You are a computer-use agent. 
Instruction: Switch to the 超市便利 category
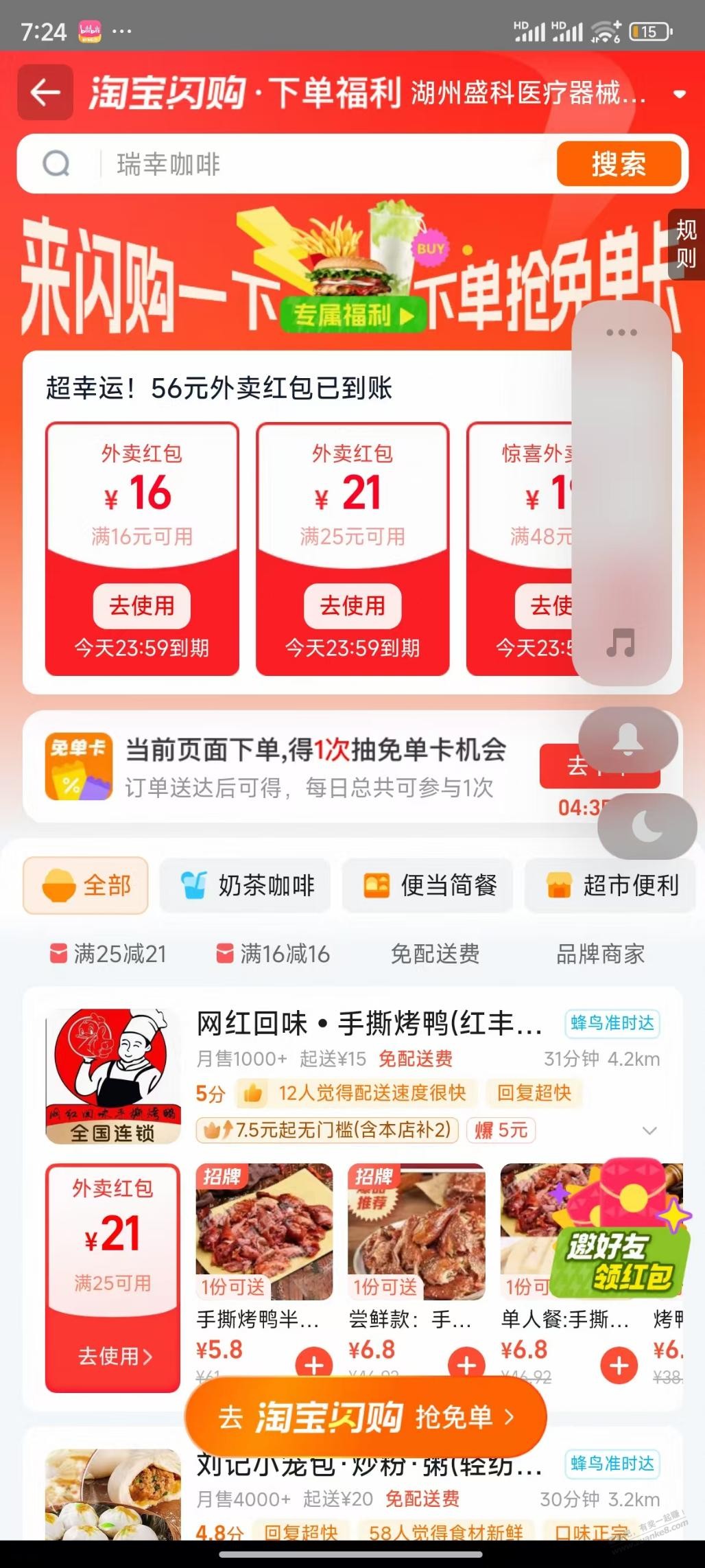612,885
